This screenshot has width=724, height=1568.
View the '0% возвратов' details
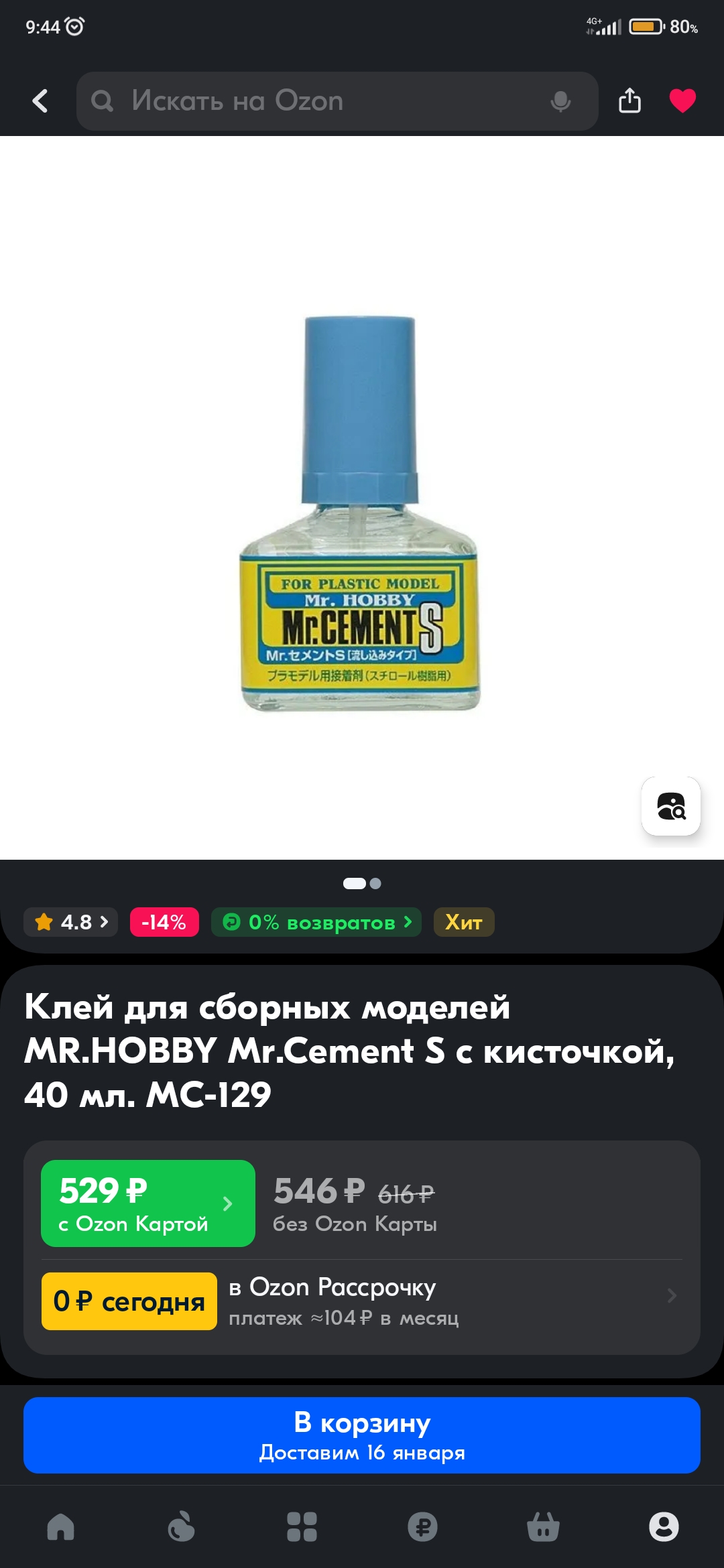316,922
